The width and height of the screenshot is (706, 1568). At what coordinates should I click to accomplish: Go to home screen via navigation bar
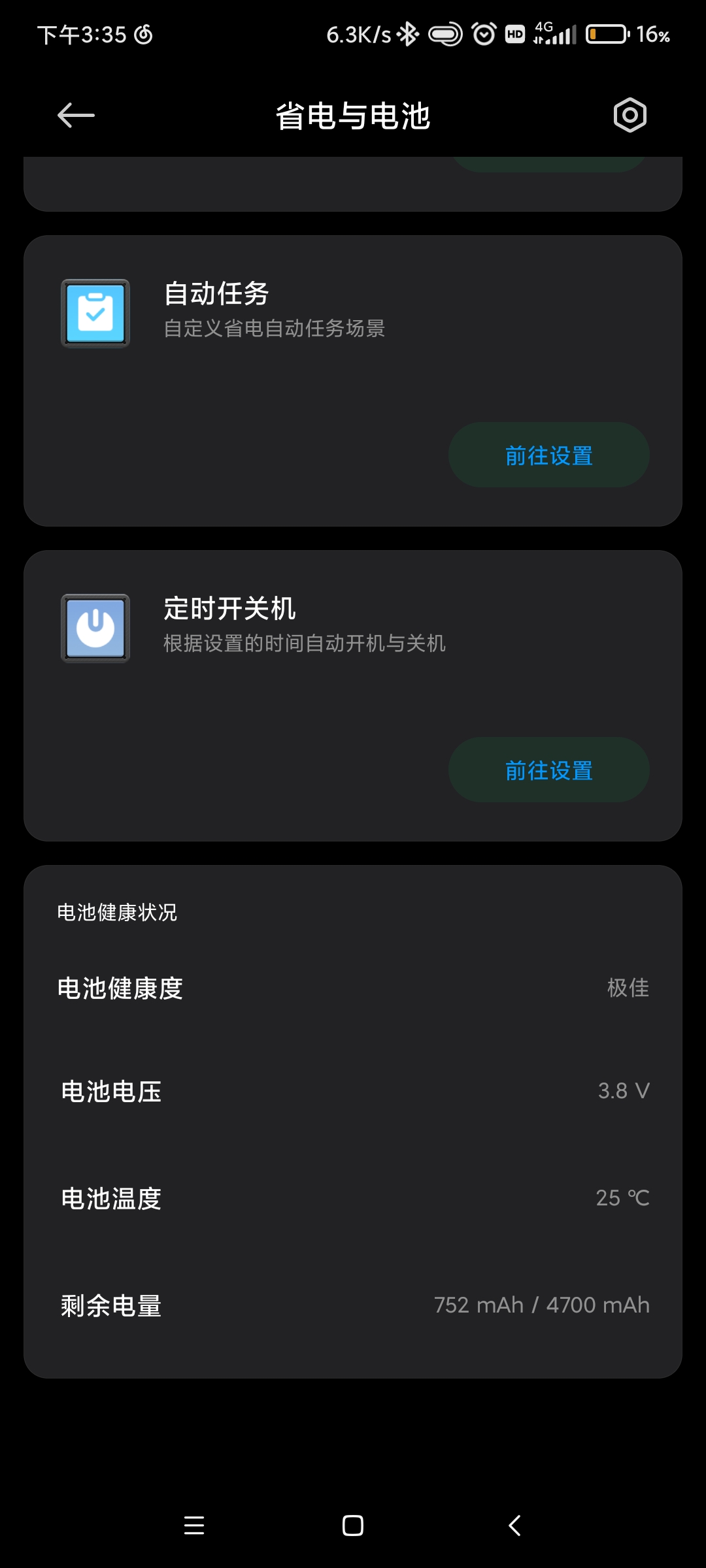353,1526
